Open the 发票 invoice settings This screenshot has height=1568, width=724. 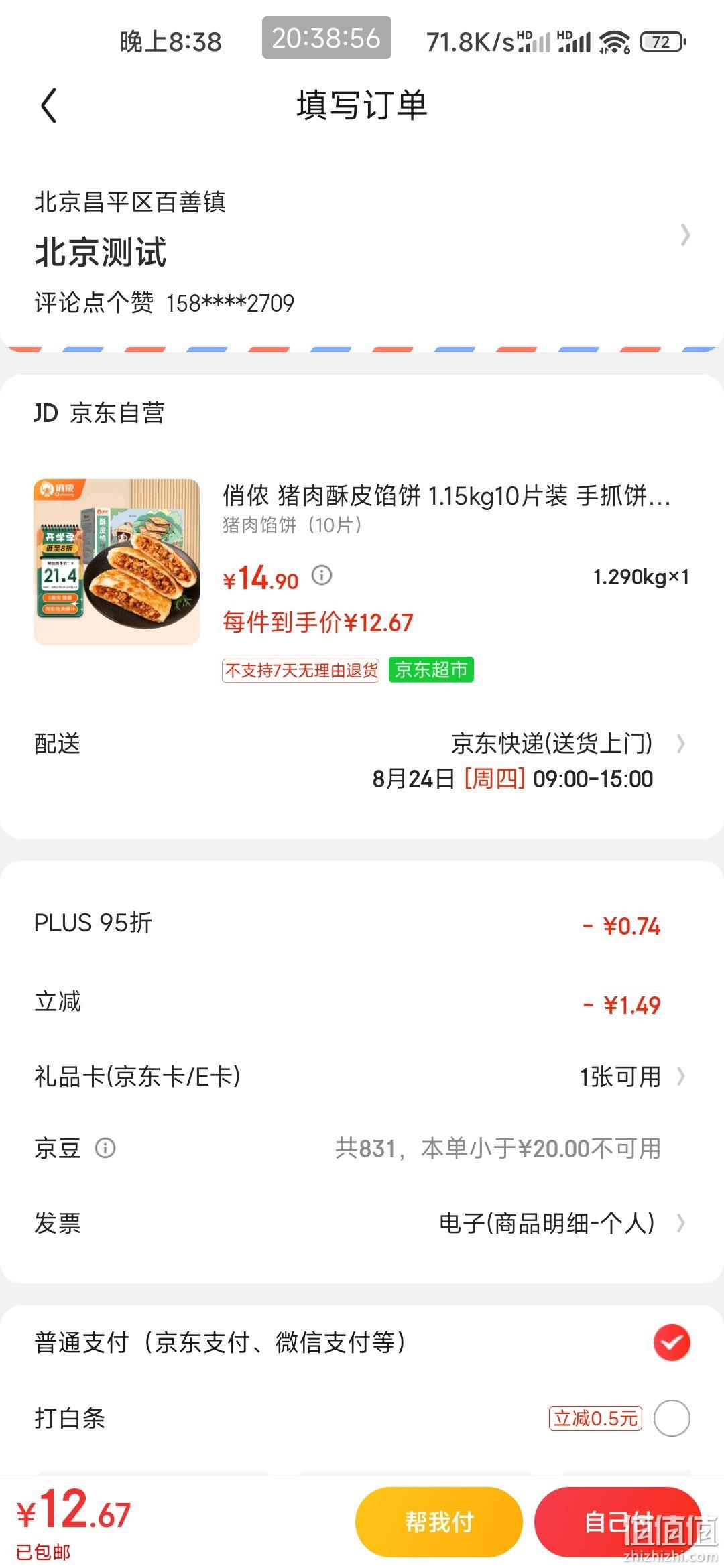[x=362, y=1223]
